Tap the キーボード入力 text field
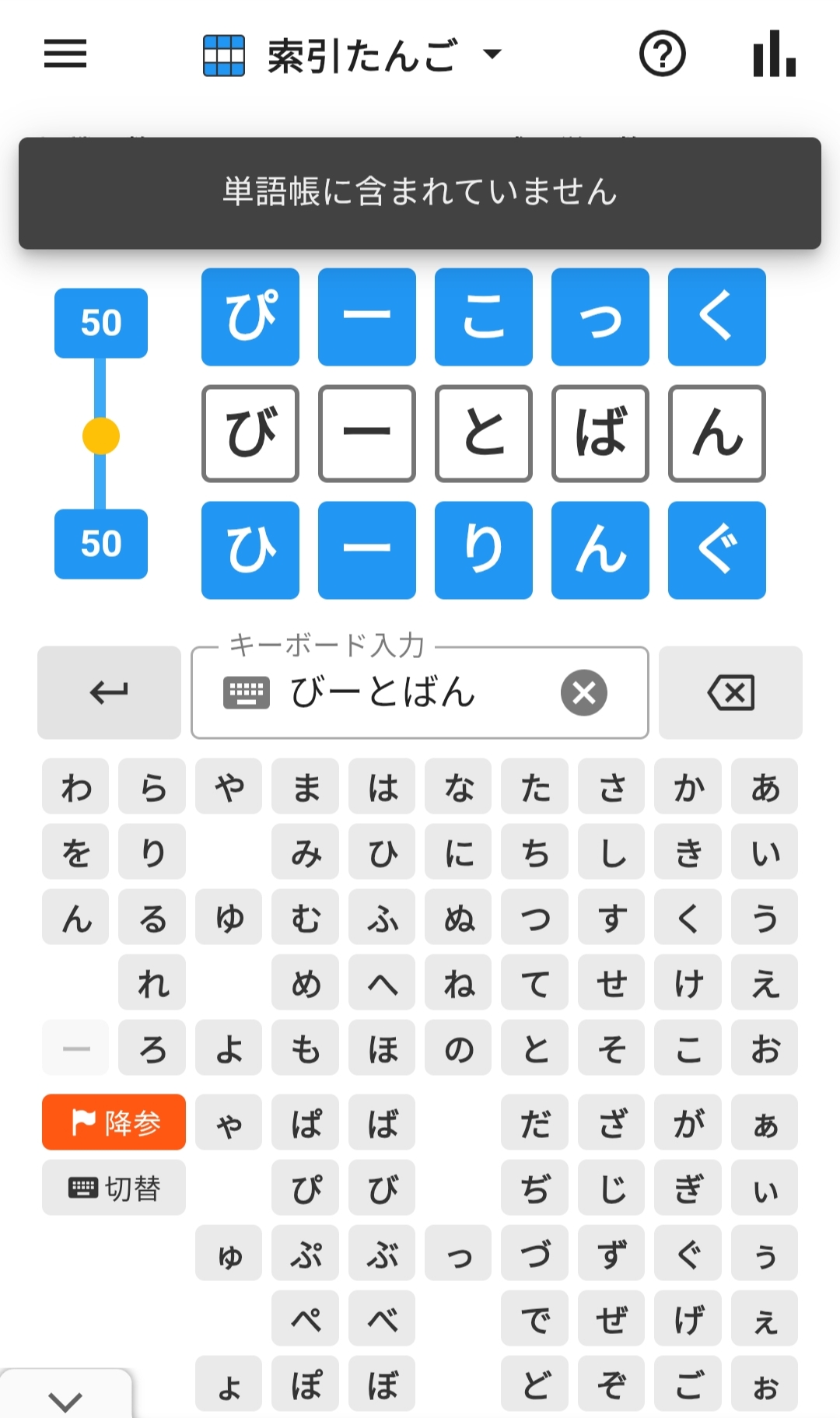The width and height of the screenshot is (840, 1418). pos(420,692)
